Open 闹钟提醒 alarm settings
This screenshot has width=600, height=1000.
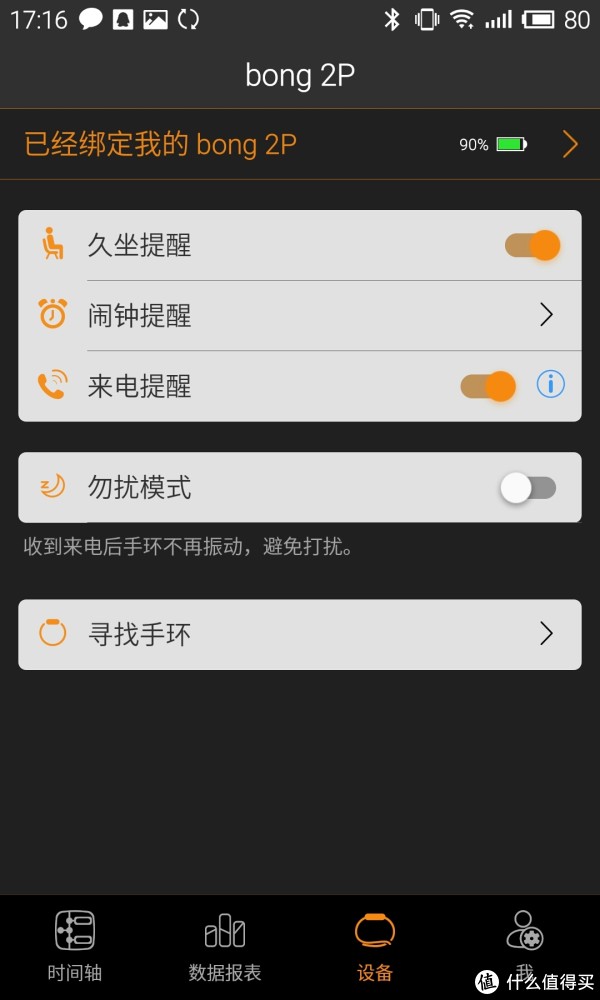[x=300, y=315]
